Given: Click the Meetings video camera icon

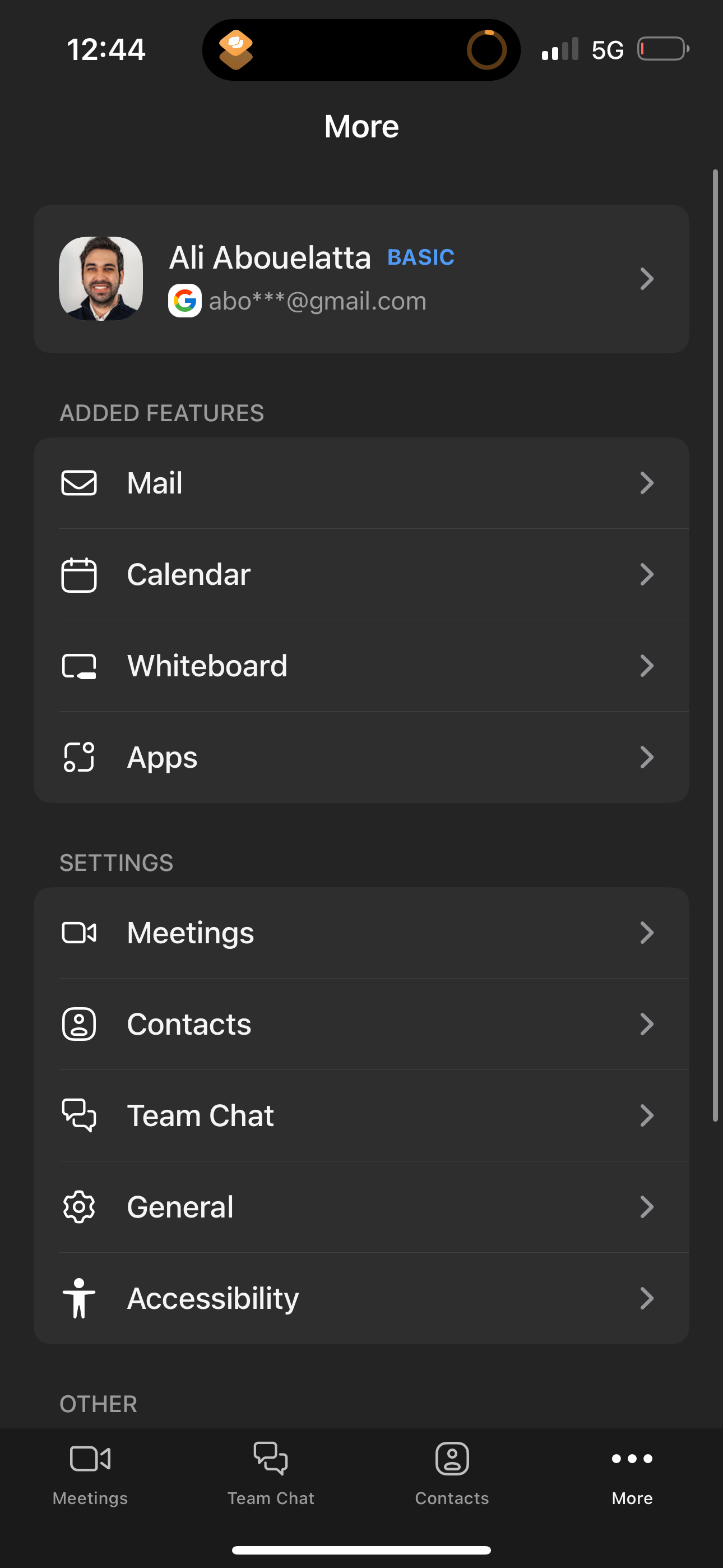Looking at the screenshot, I should click(78, 933).
